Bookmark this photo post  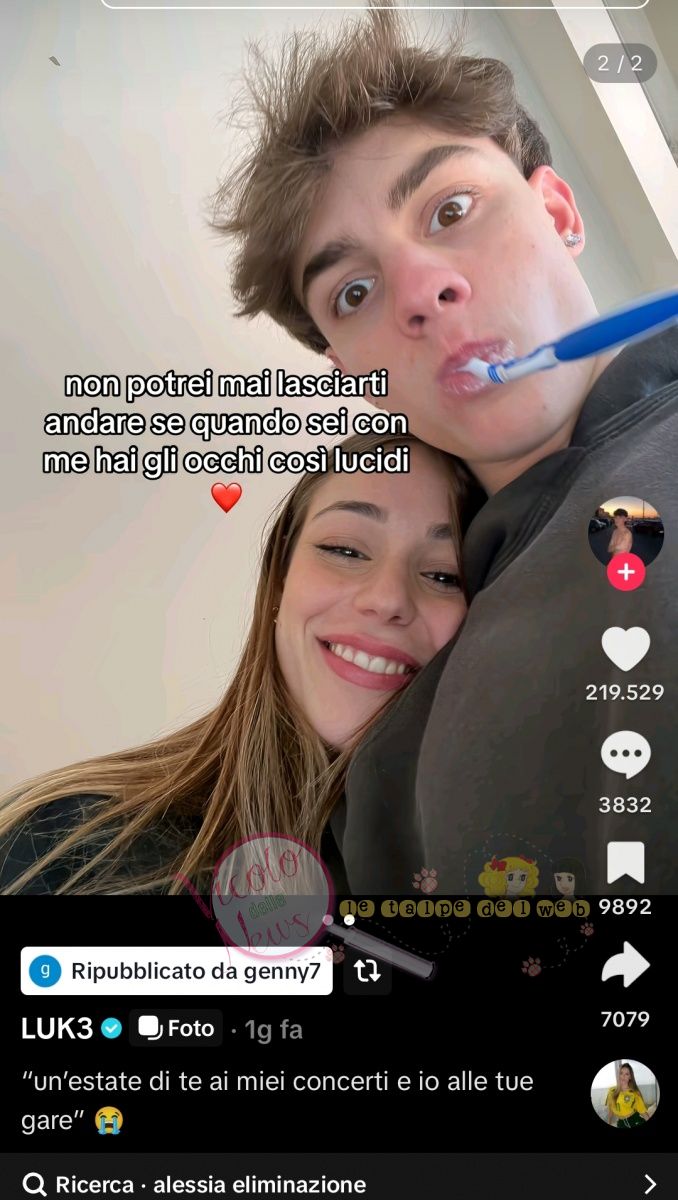625,862
